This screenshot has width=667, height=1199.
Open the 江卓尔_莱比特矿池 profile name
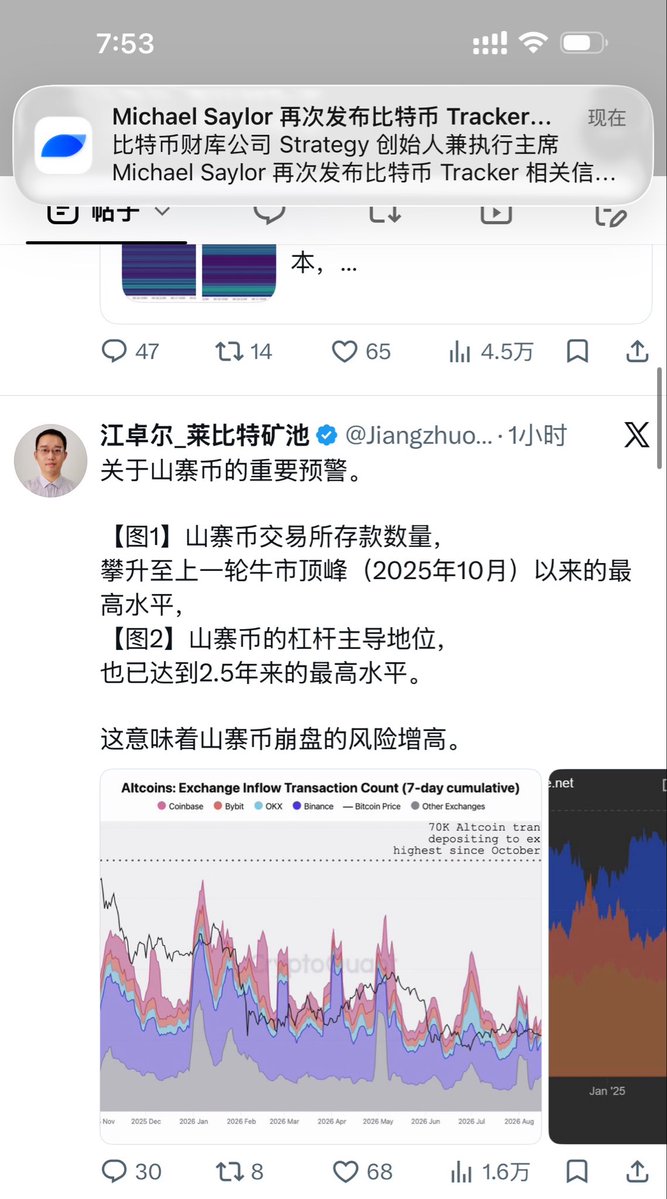[x=204, y=435]
